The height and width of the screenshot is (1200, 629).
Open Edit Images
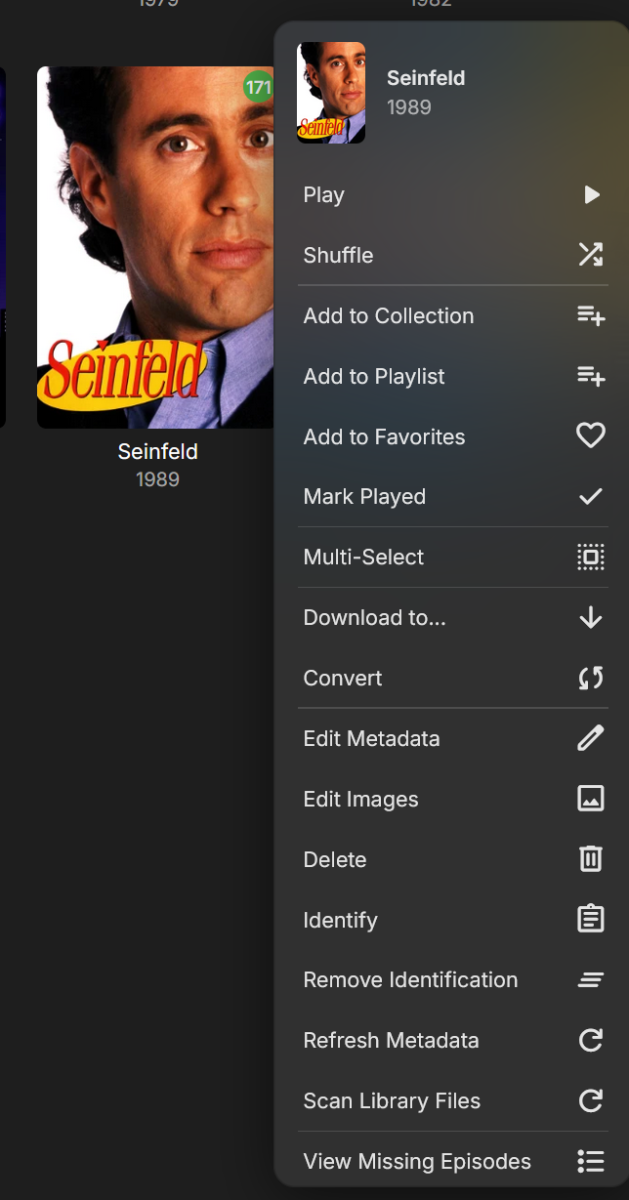click(x=450, y=799)
